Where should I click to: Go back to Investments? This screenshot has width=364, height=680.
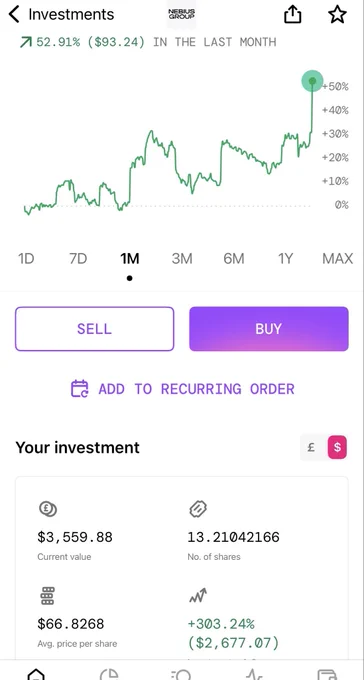coord(61,15)
